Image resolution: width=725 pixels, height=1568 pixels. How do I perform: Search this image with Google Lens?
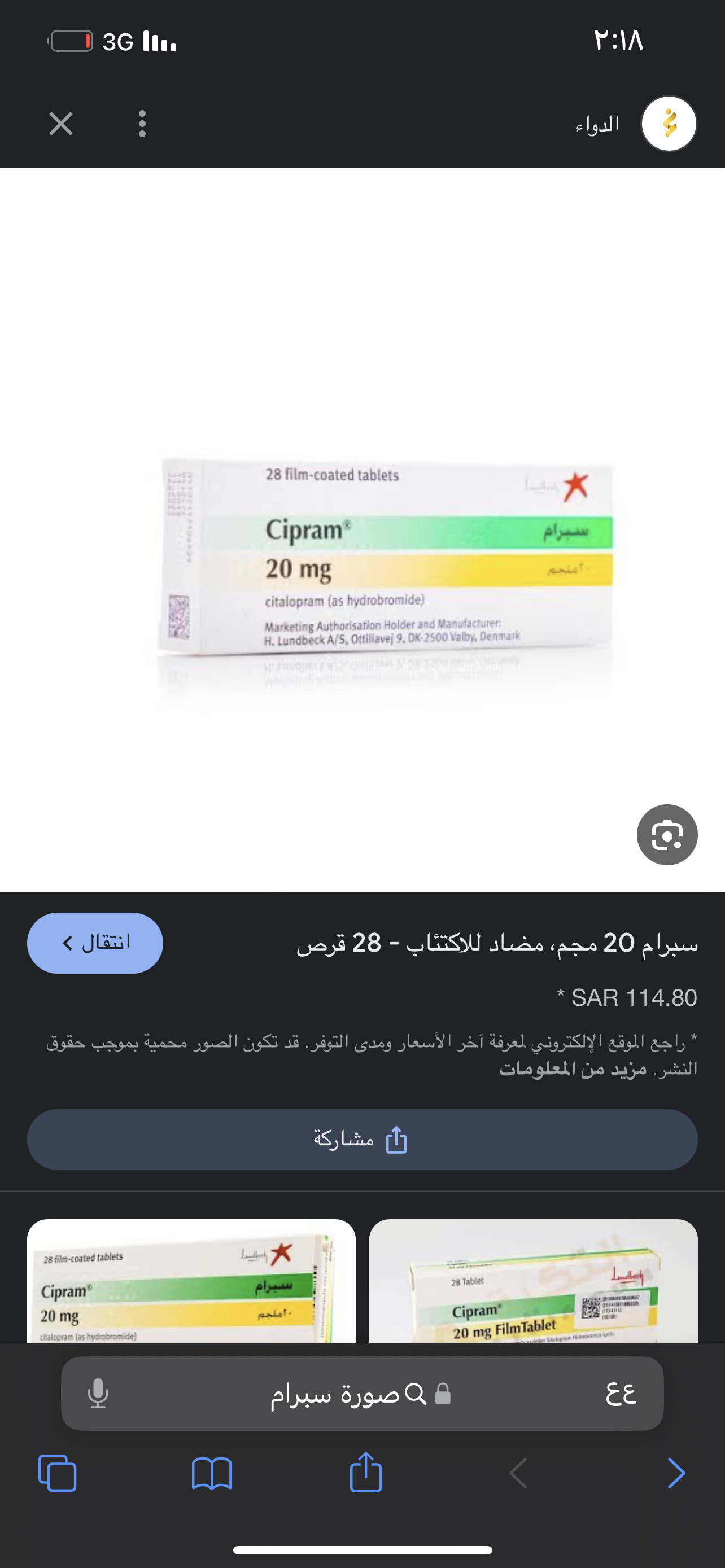pyautogui.click(x=667, y=835)
